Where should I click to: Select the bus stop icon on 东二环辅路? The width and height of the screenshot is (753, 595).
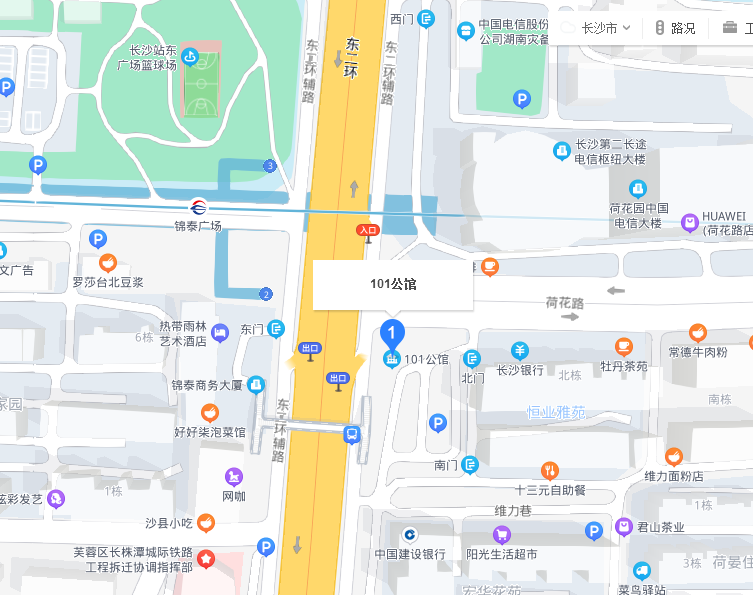(x=352, y=434)
